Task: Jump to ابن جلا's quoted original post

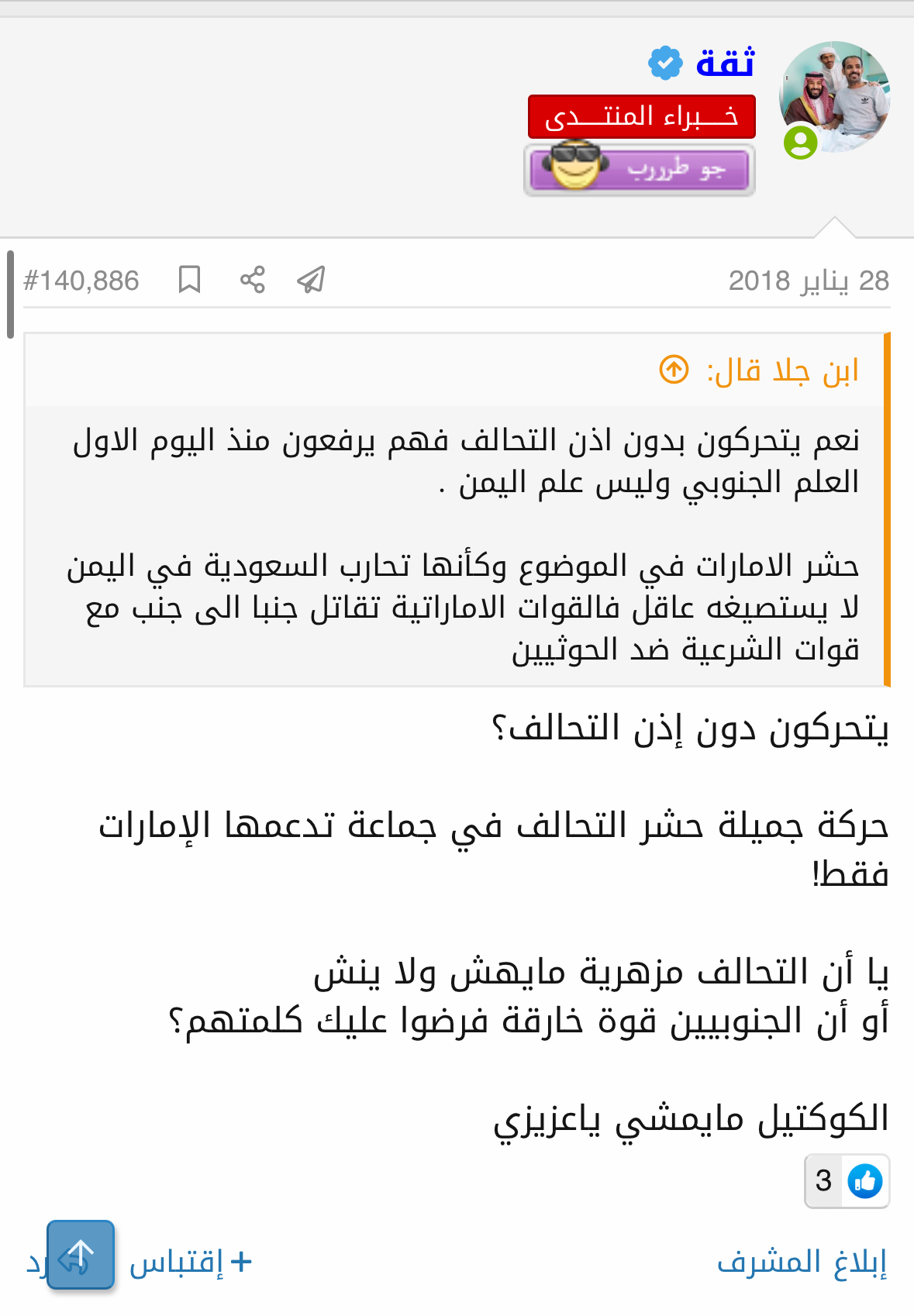Action: [674, 370]
